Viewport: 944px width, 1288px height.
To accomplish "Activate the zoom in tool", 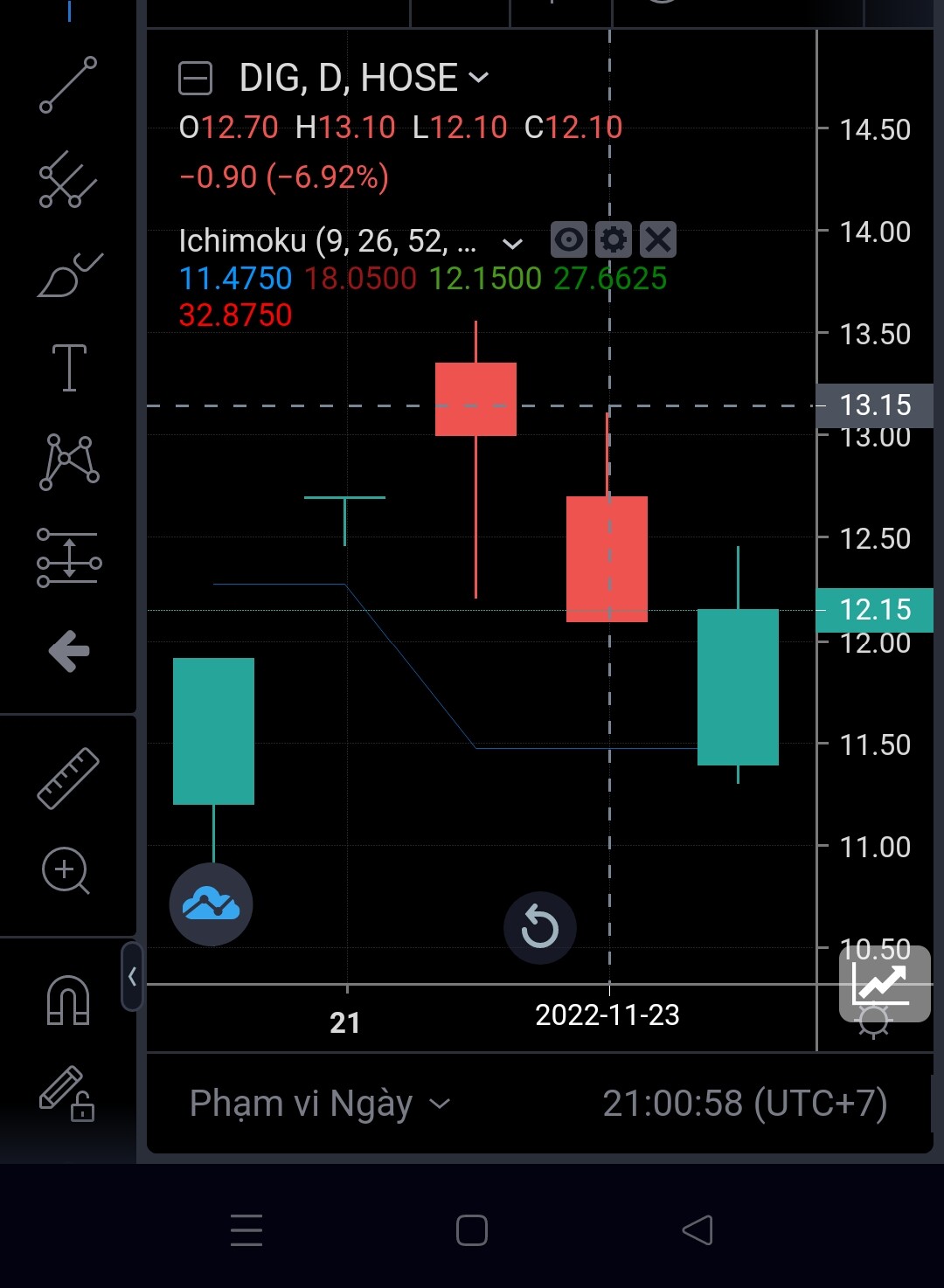I will click(x=66, y=871).
